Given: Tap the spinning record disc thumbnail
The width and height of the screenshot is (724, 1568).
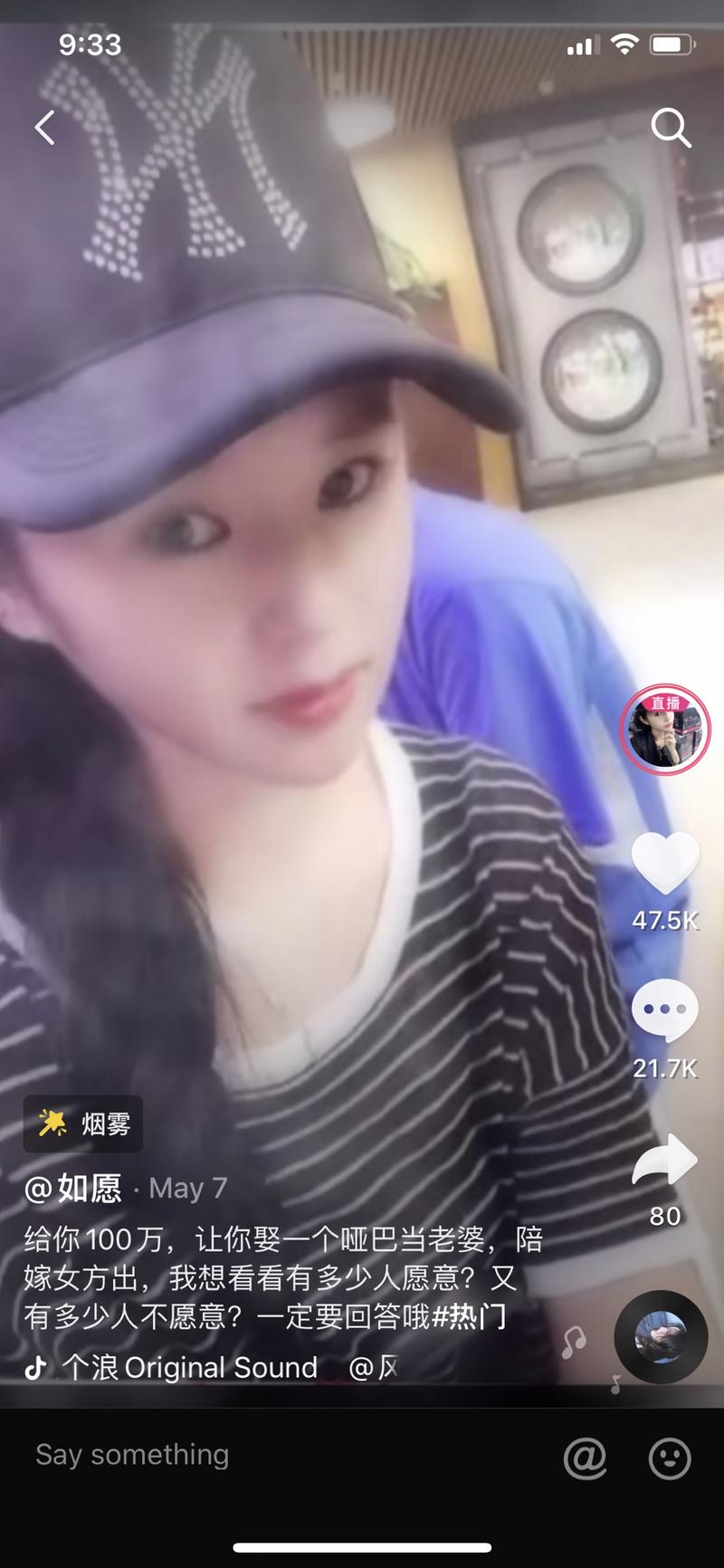Looking at the screenshot, I should point(662,1337).
